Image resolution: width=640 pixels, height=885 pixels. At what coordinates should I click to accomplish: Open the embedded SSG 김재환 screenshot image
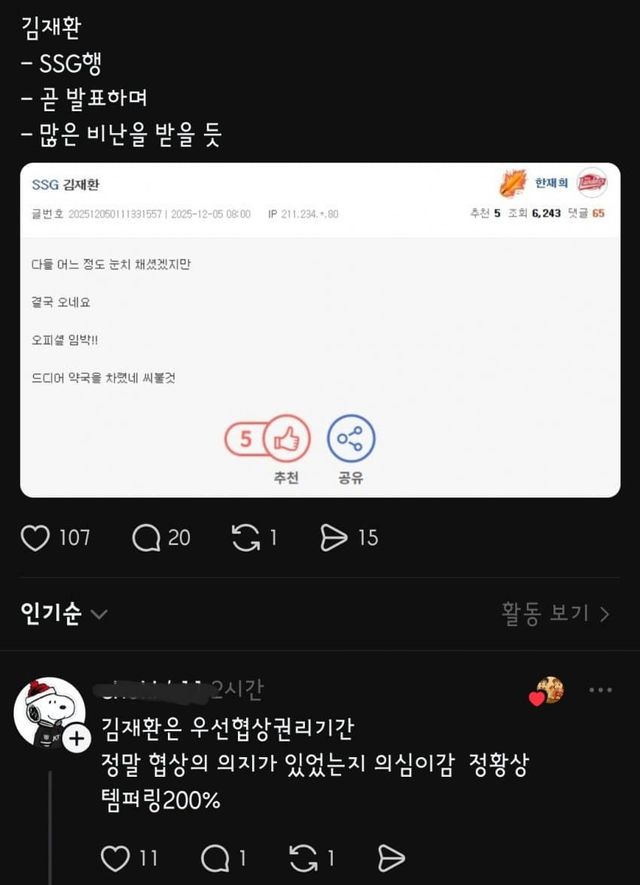point(320,330)
